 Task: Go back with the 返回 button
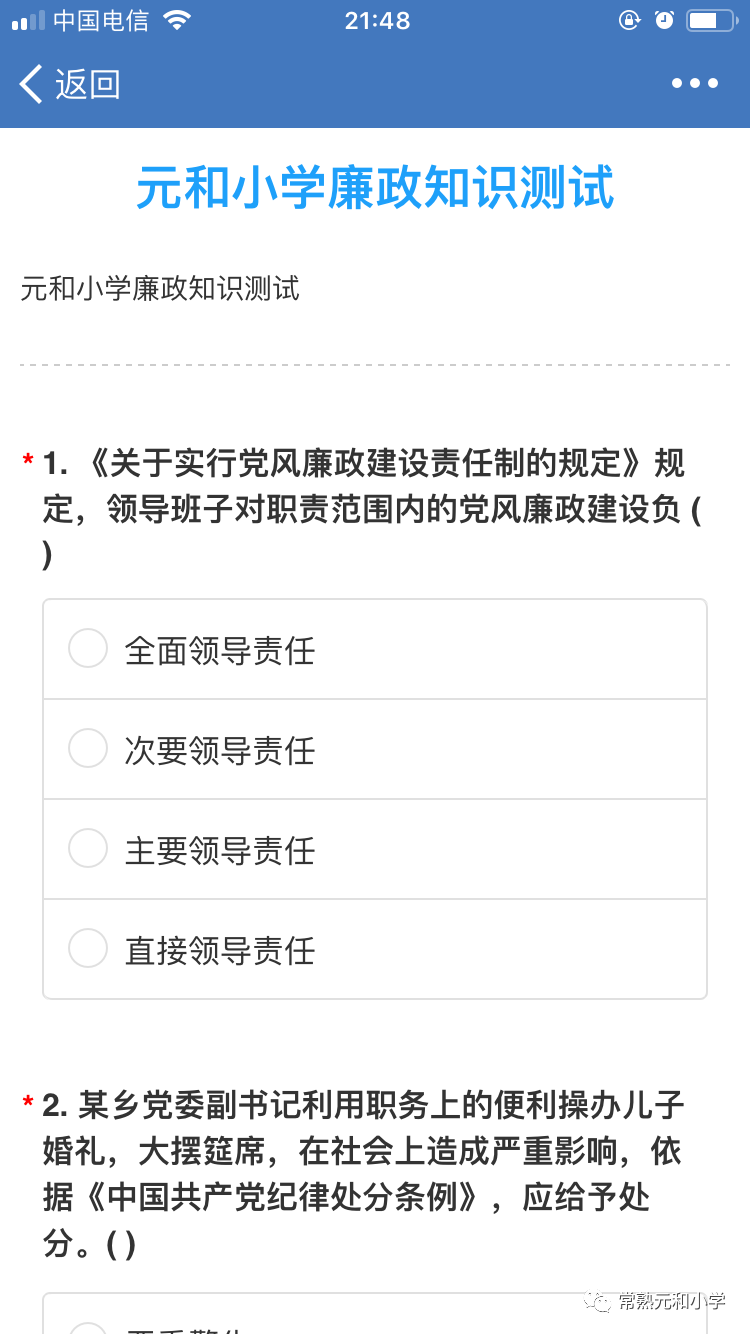(70, 85)
